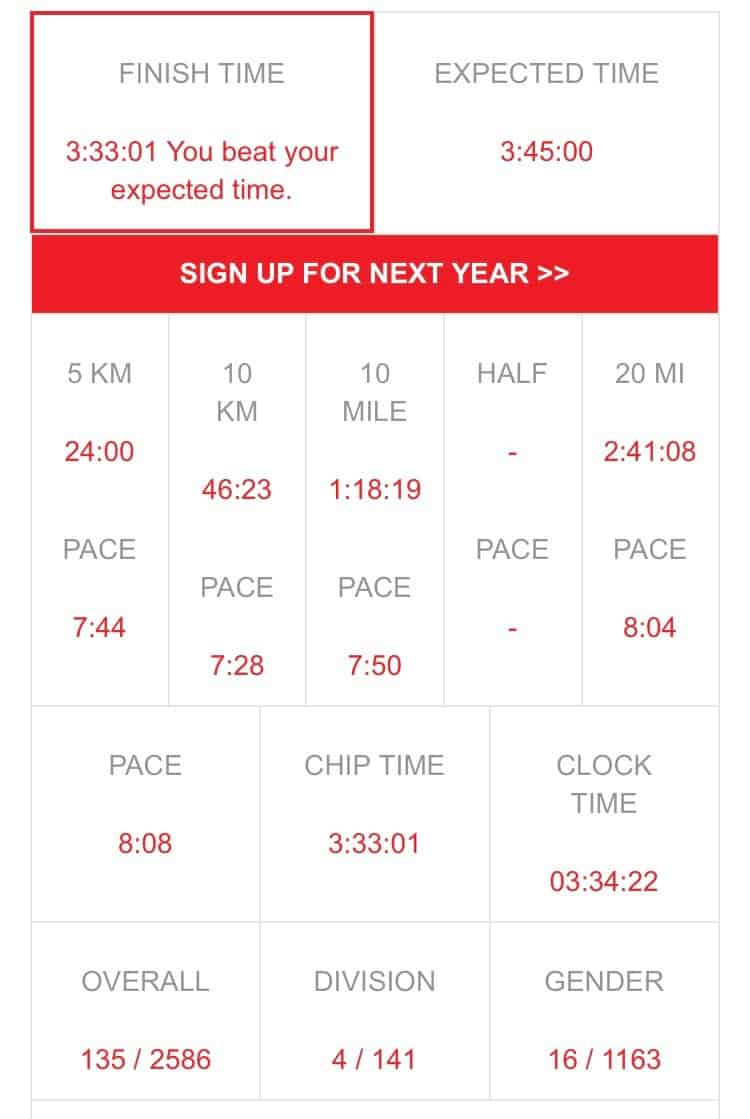The width and height of the screenshot is (750, 1119).
Task: Click the SIGN UP FOR NEXT YEAR banner
Action: point(375,272)
